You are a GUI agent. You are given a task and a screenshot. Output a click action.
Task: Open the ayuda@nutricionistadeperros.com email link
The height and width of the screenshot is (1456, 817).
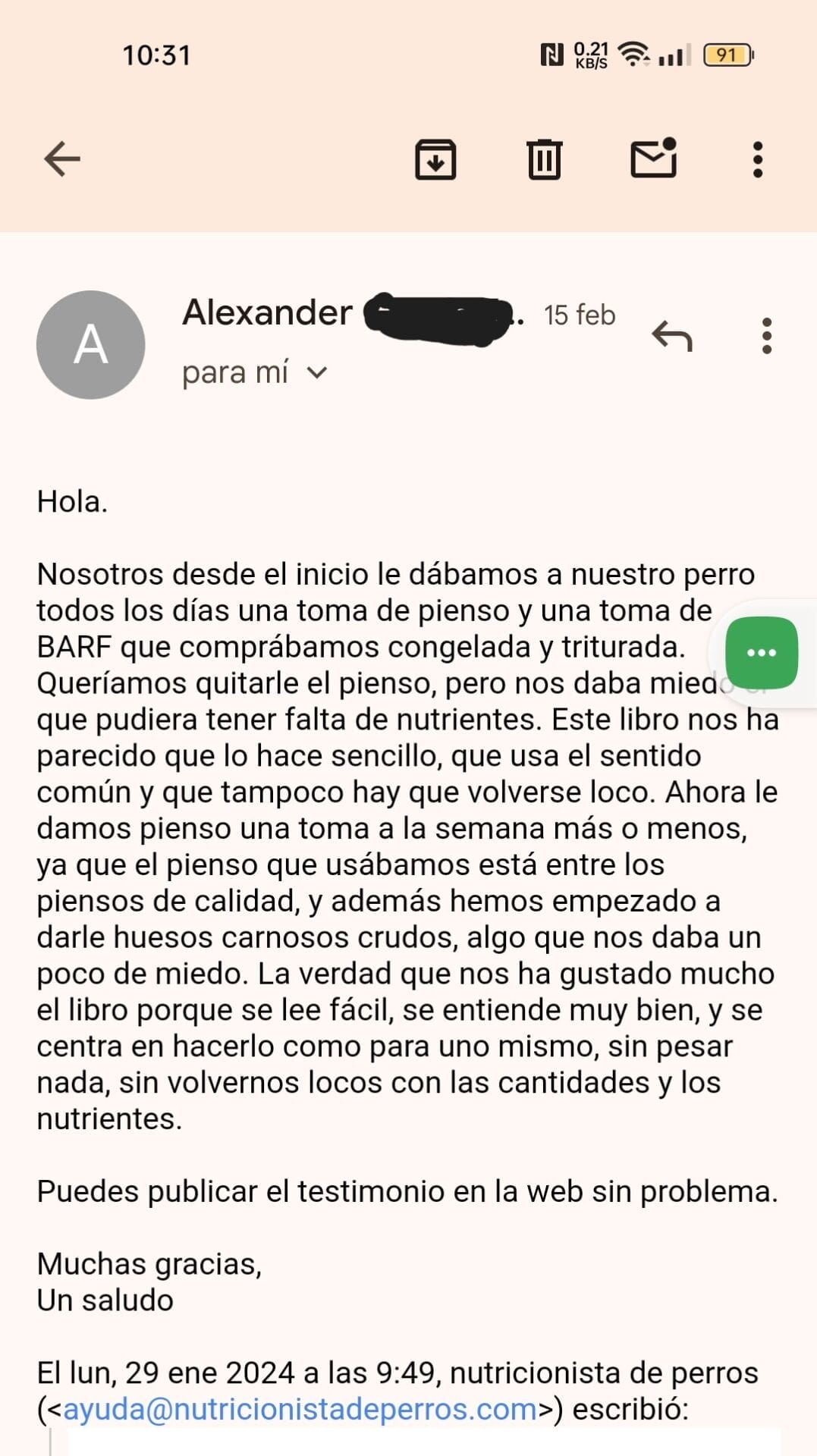300,1410
